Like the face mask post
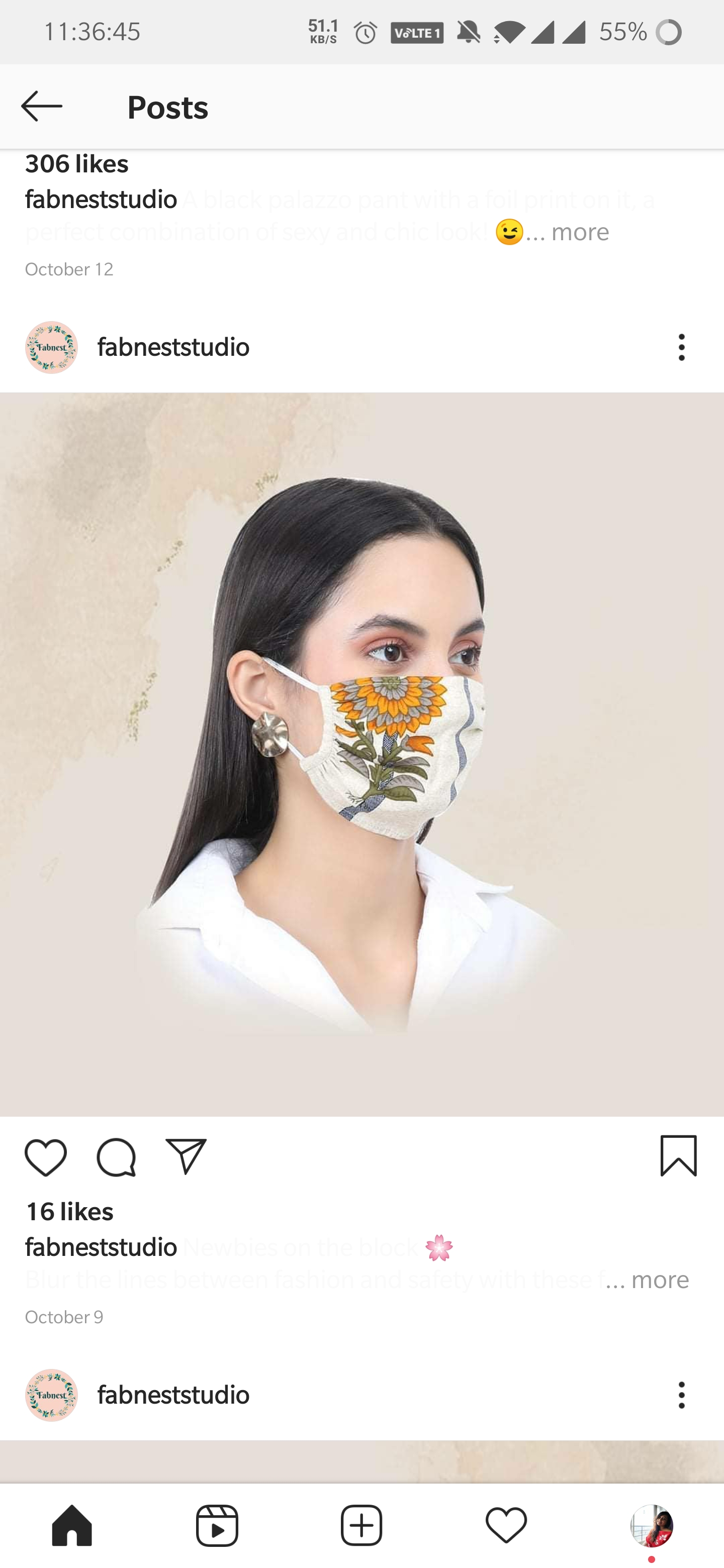The width and height of the screenshot is (724, 1568). click(46, 1156)
